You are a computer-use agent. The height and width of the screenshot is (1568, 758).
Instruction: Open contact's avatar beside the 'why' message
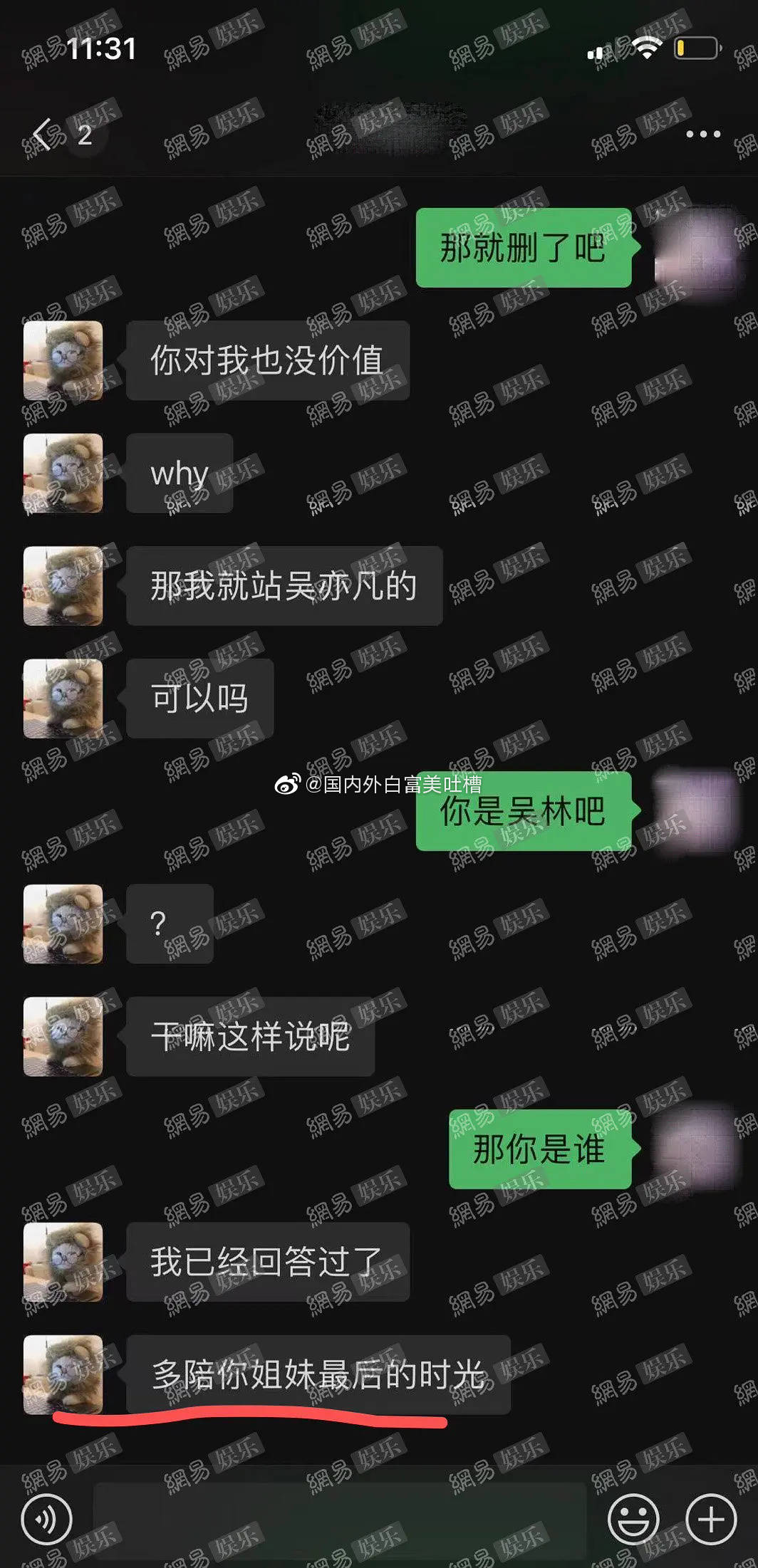[x=63, y=473]
